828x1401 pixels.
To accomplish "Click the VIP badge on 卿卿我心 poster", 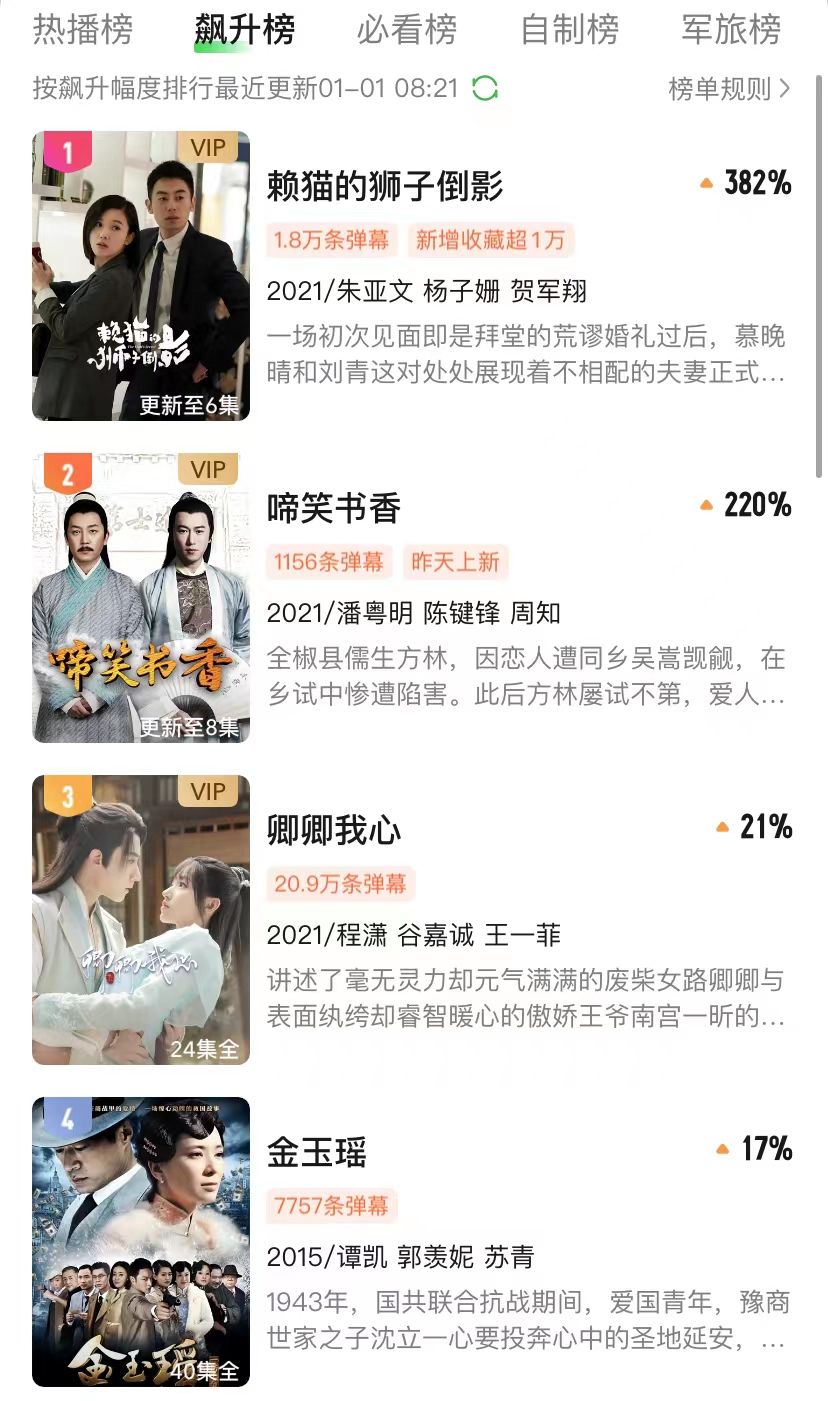I will pyautogui.click(x=206, y=793).
